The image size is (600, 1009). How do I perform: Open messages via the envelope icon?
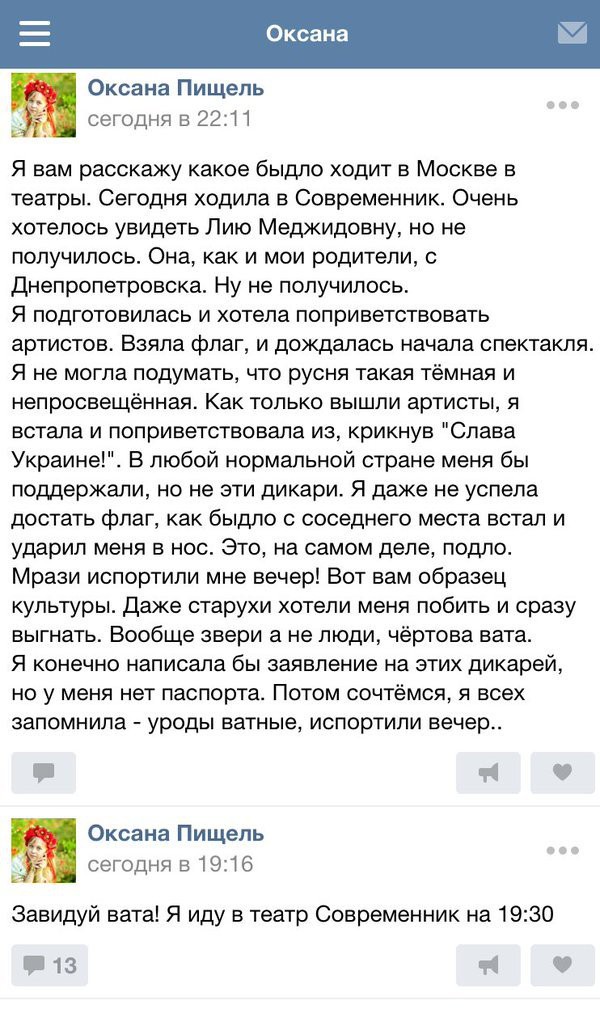click(571, 33)
